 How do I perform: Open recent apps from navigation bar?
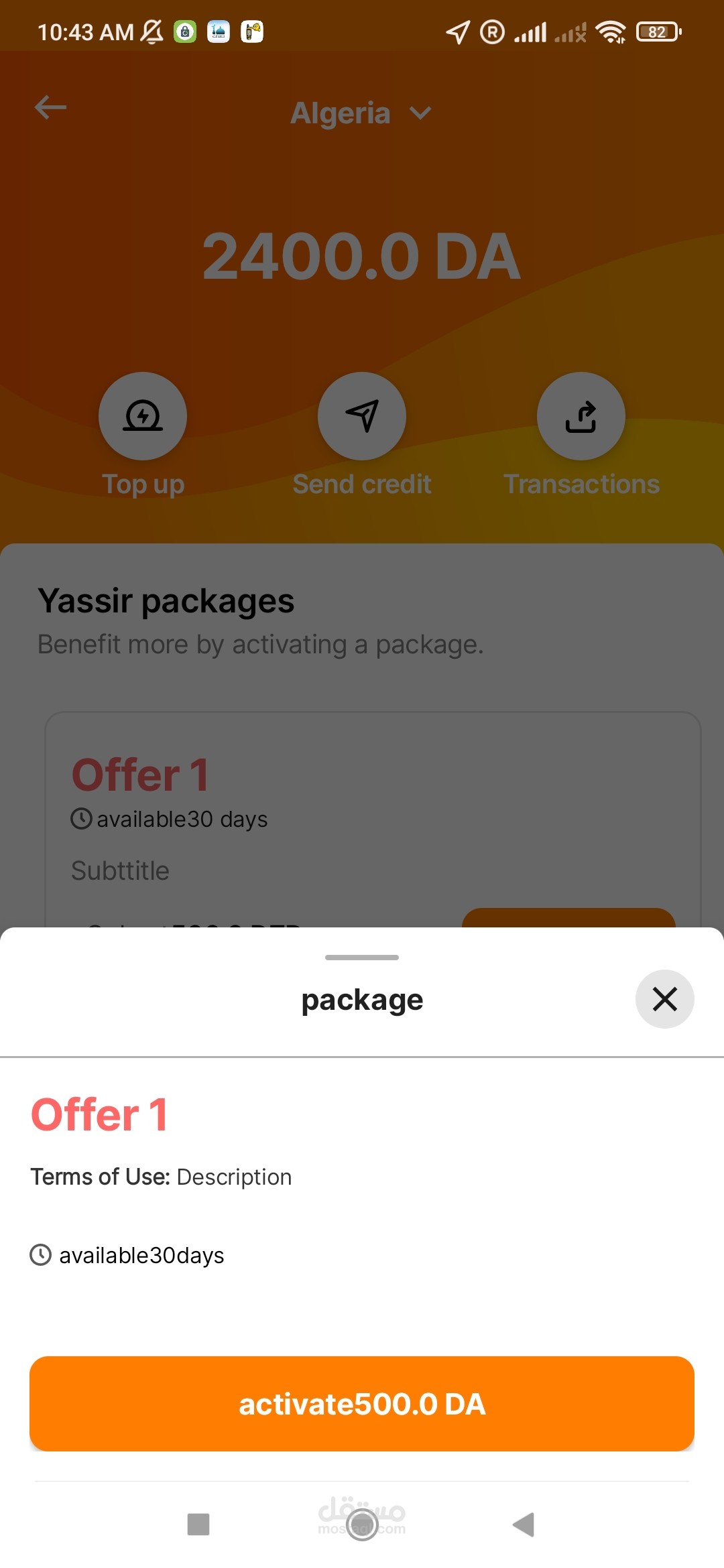(198, 1524)
